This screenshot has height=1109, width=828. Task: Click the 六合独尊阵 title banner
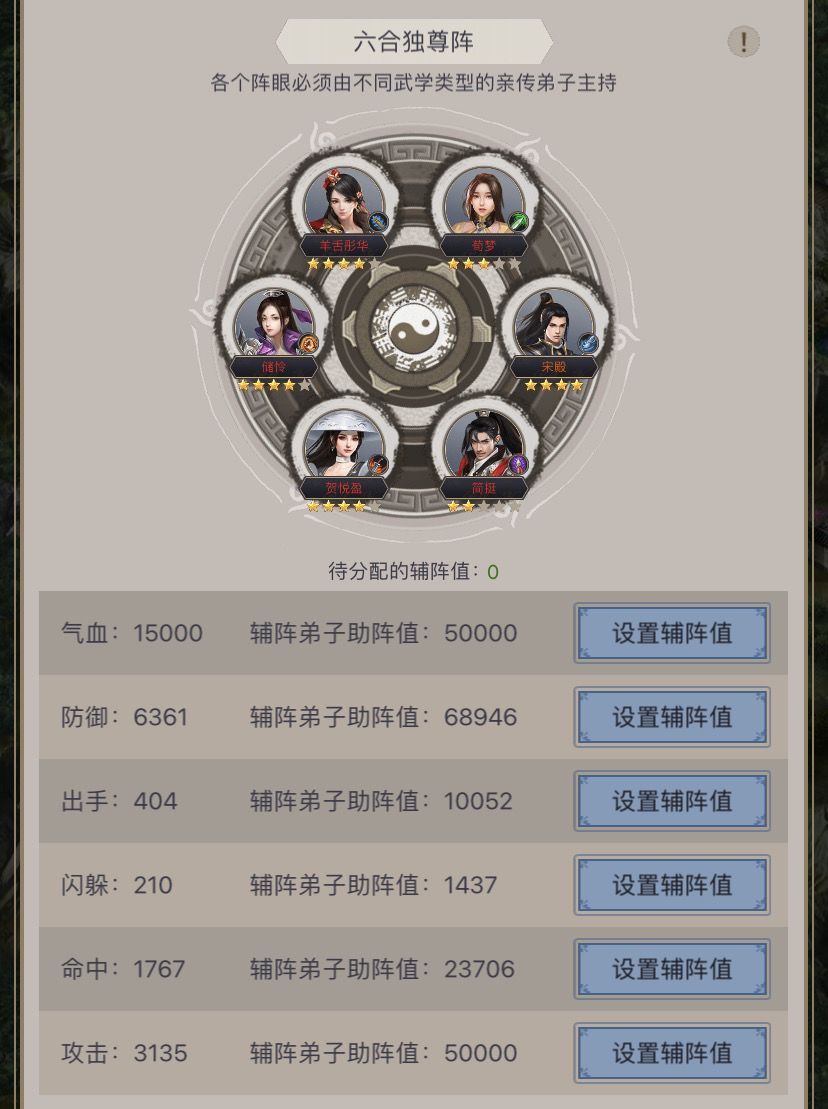413,40
